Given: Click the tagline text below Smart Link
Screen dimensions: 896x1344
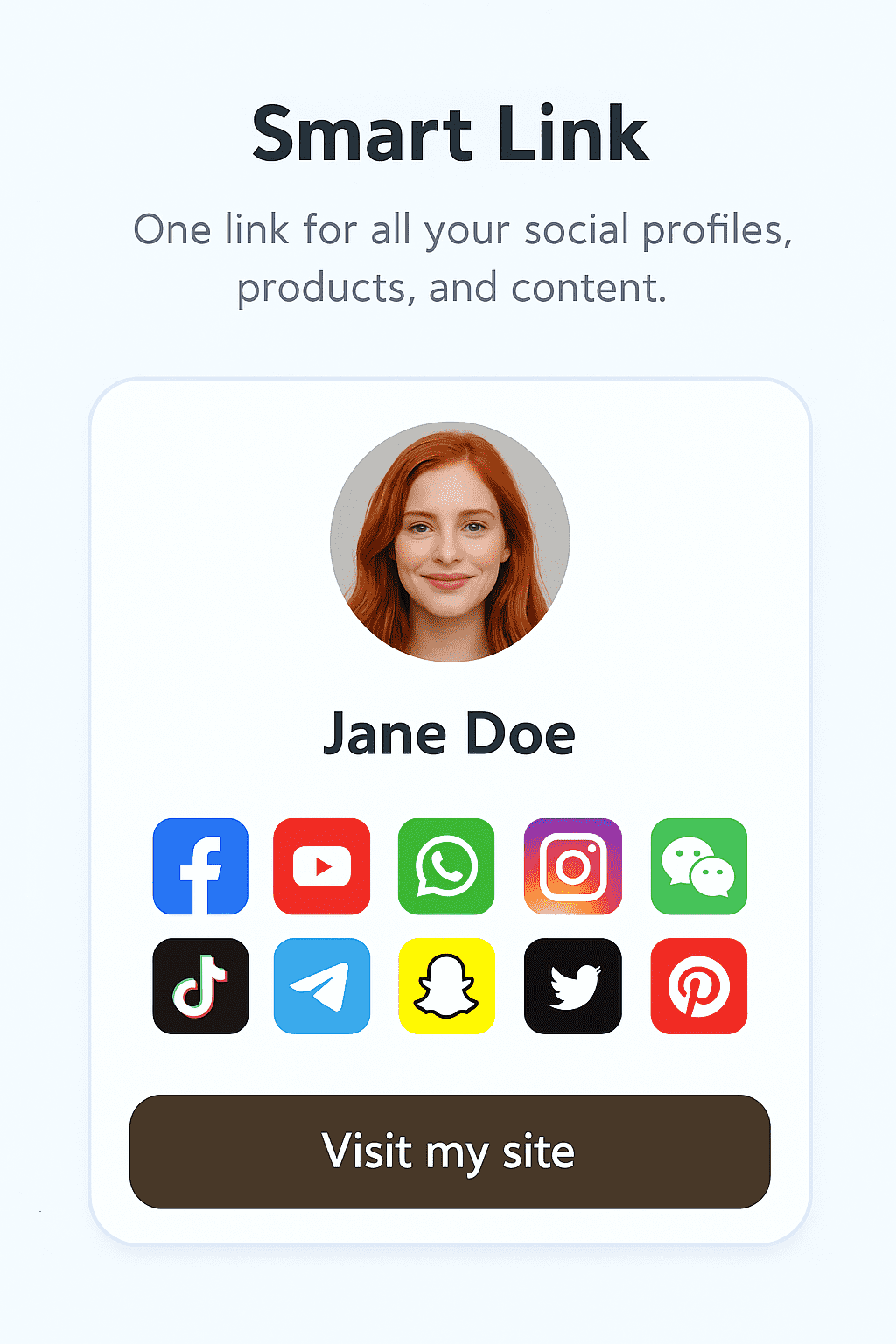Looking at the screenshot, I should tap(448, 257).
